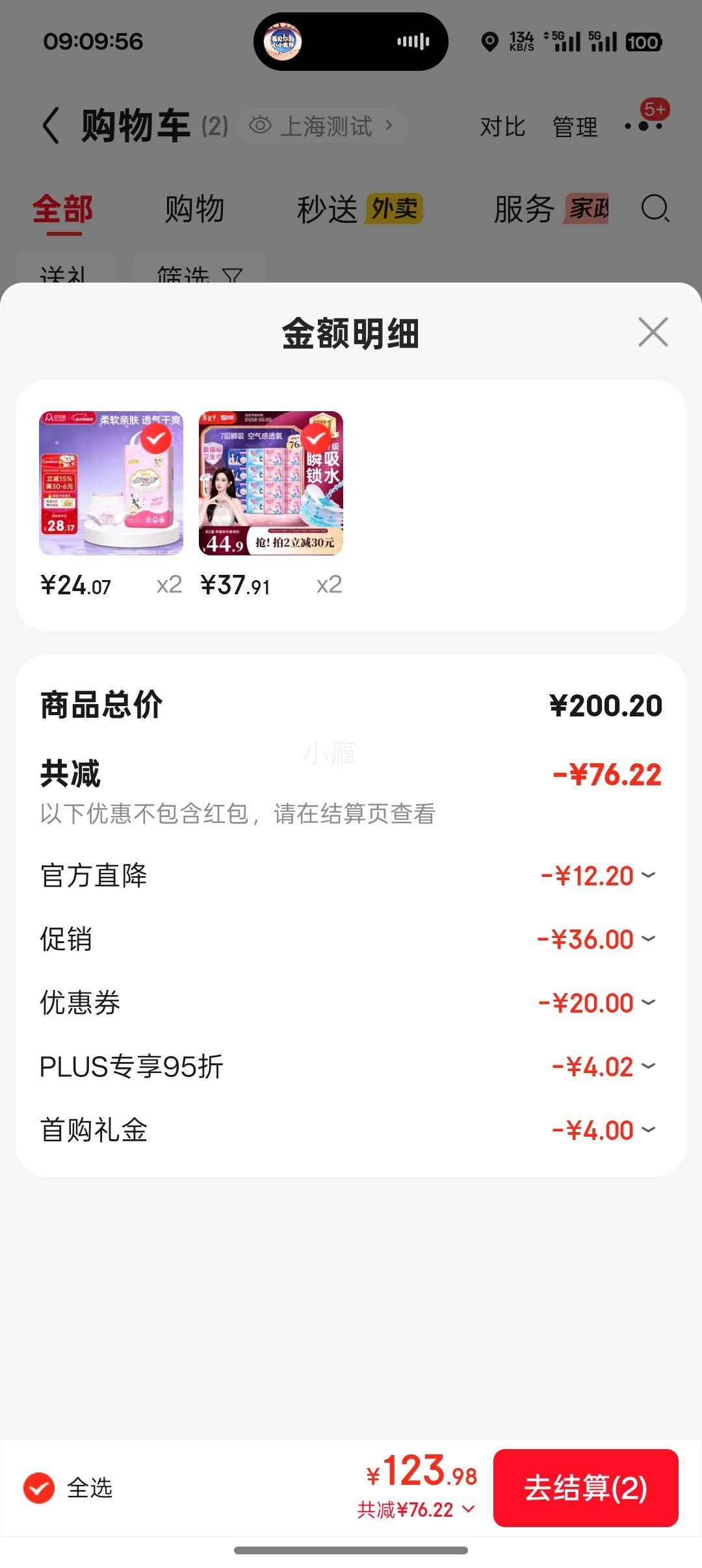Open the 对比 compare option
This screenshot has height=1568, width=702.
coord(502,126)
